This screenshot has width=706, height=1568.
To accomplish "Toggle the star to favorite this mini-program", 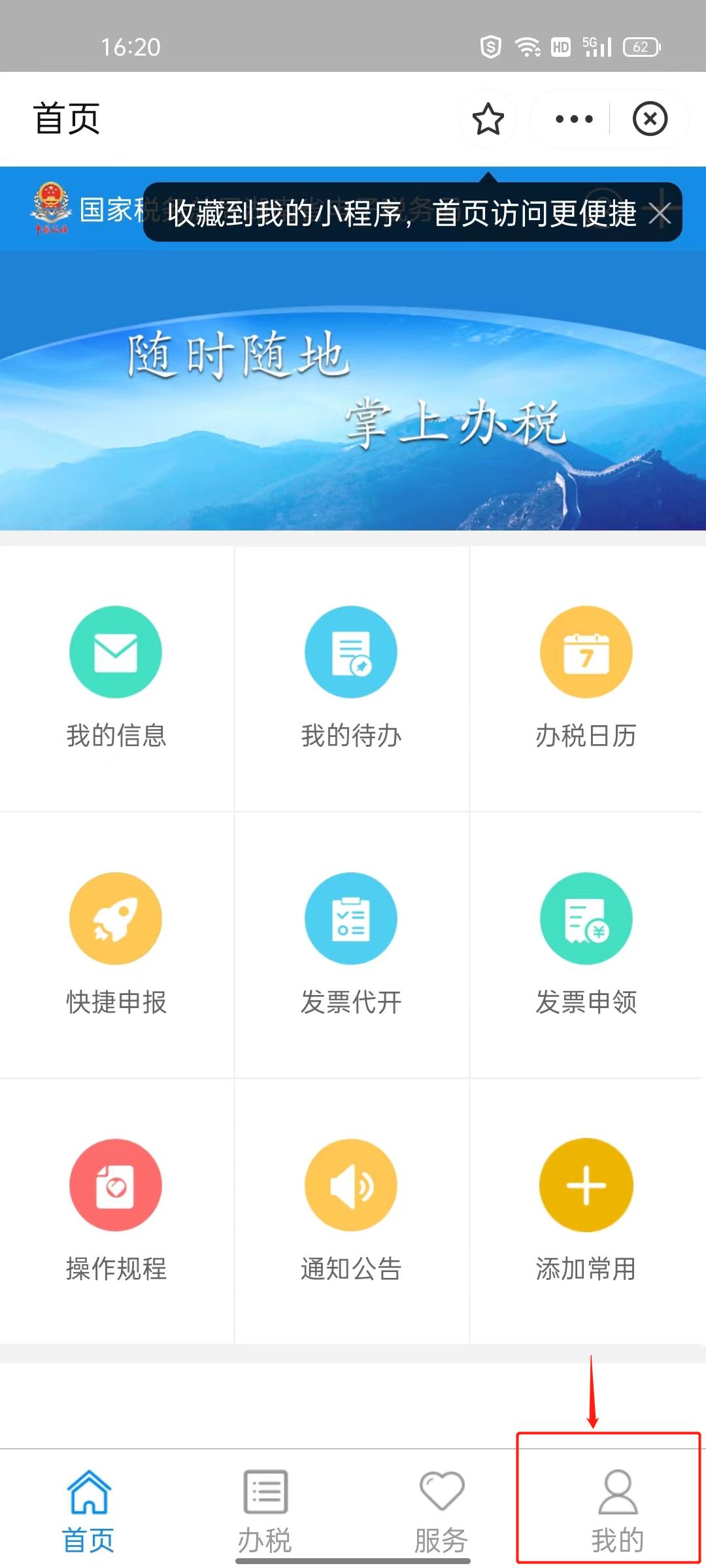I will (488, 119).
